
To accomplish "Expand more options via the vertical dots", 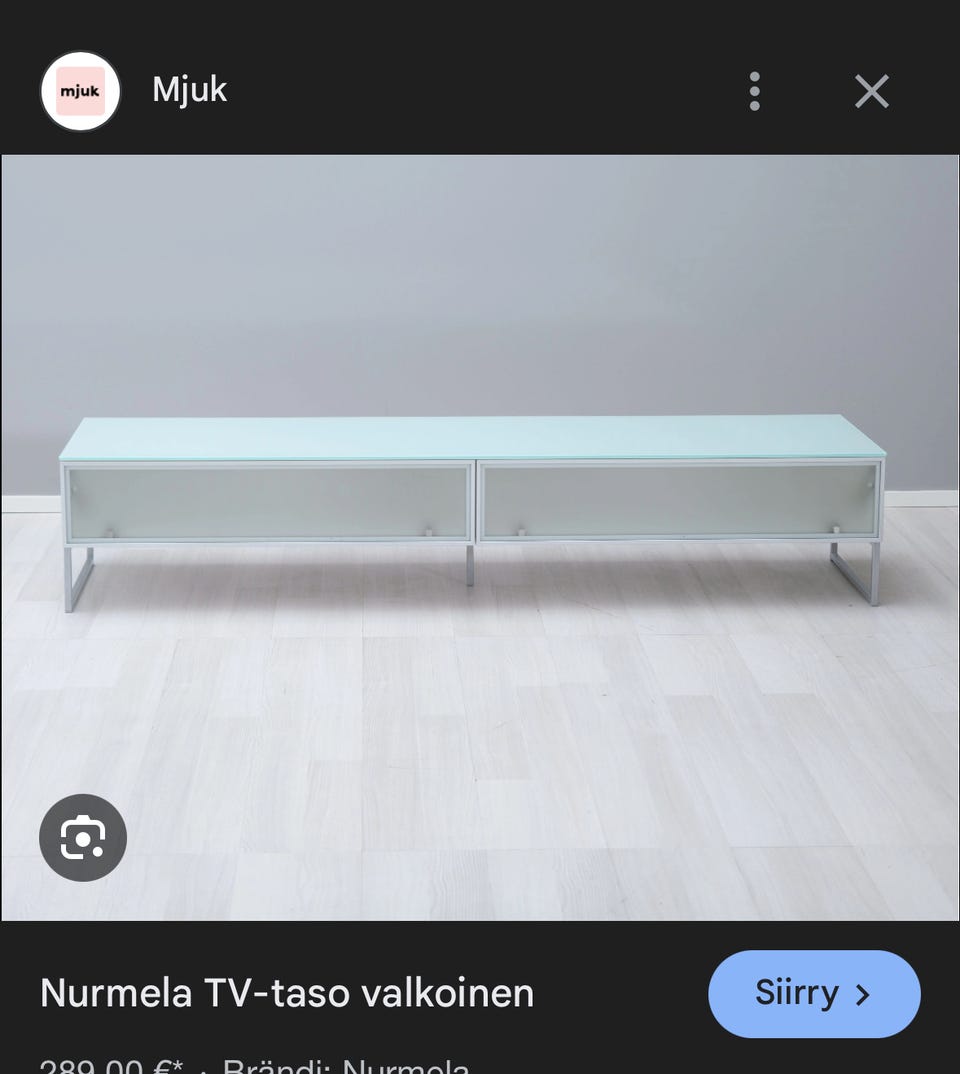I will (x=754, y=91).
